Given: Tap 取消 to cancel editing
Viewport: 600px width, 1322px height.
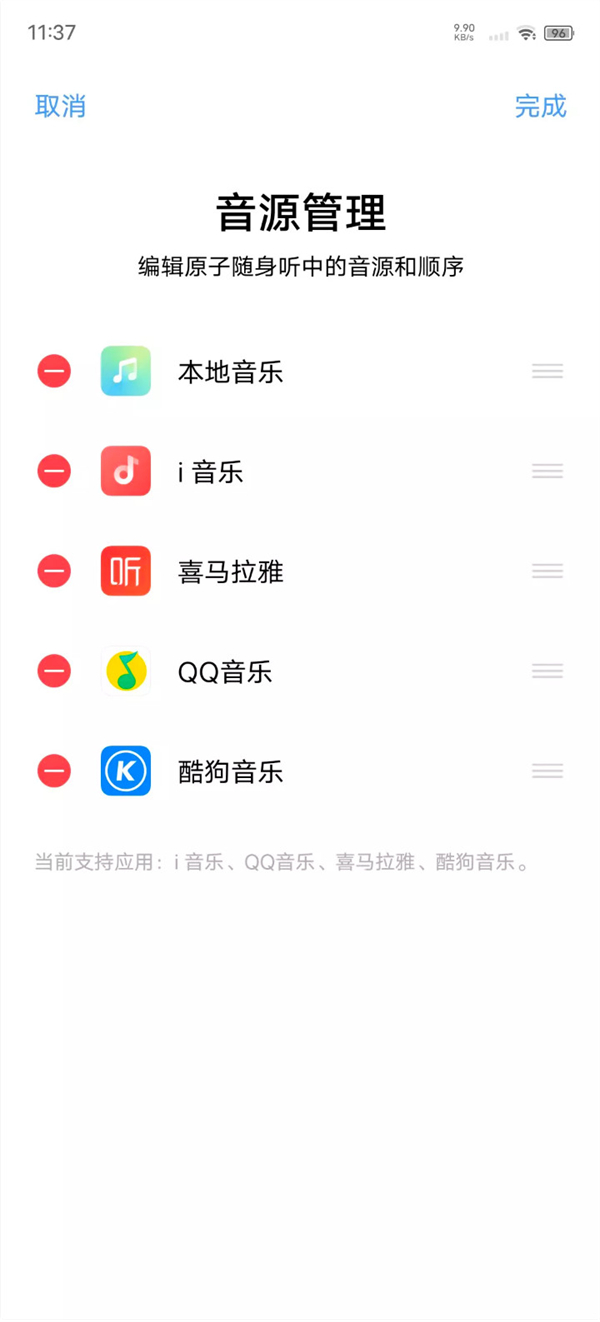Looking at the screenshot, I should coord(60,106).
